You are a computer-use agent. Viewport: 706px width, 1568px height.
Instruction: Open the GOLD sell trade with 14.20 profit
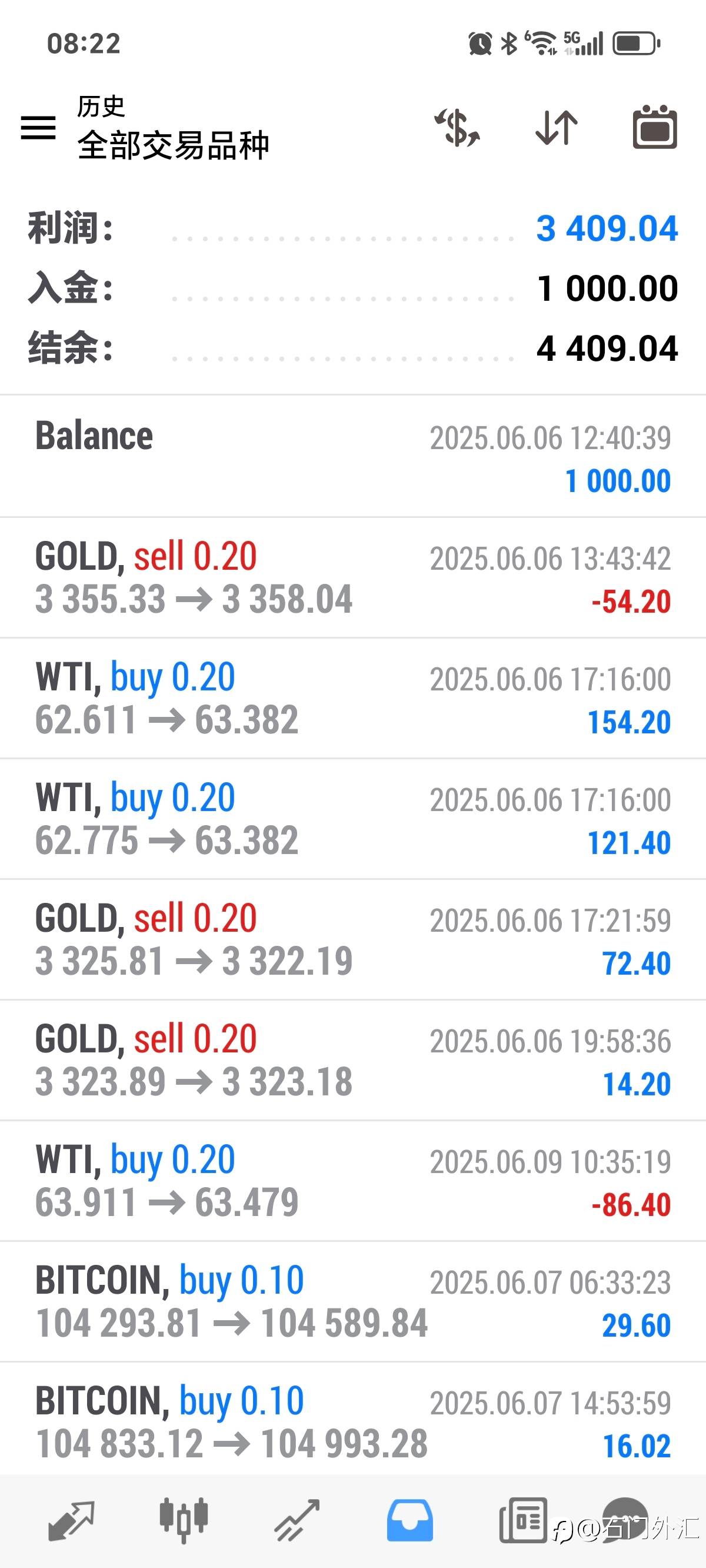tap(353, 1059)
